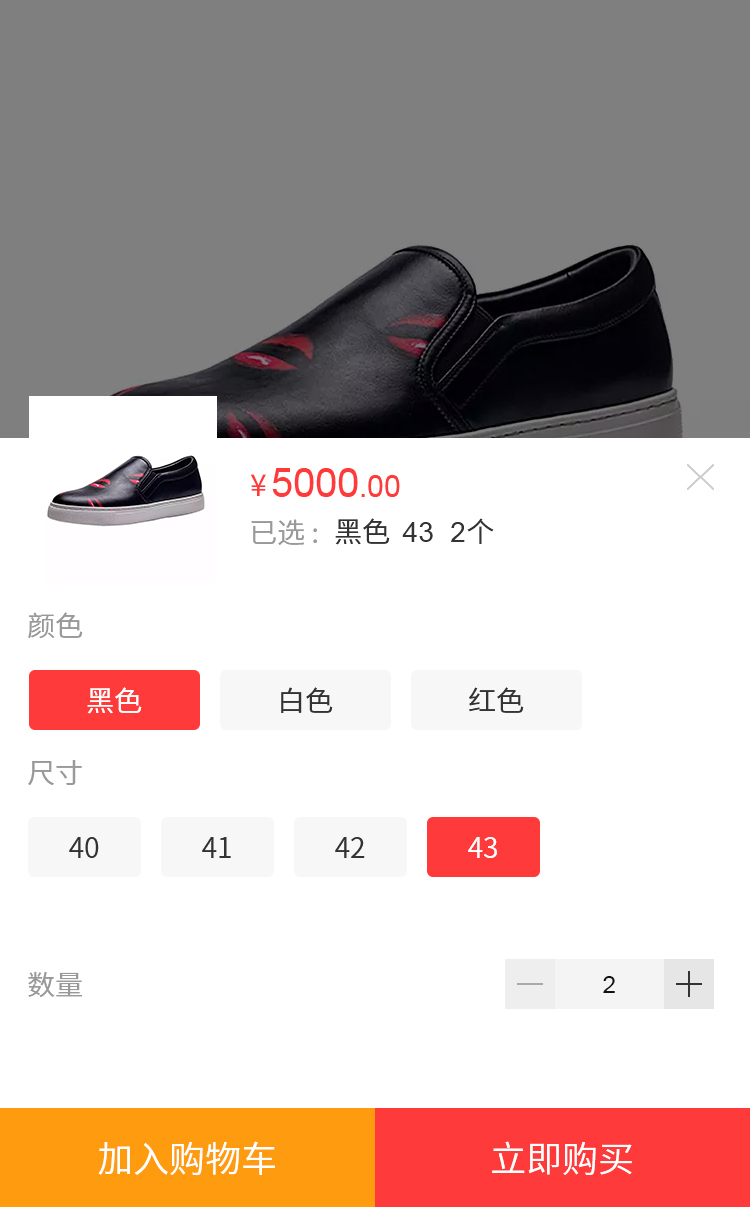Decrease quantity with the minus button

(x=530, y=984)
